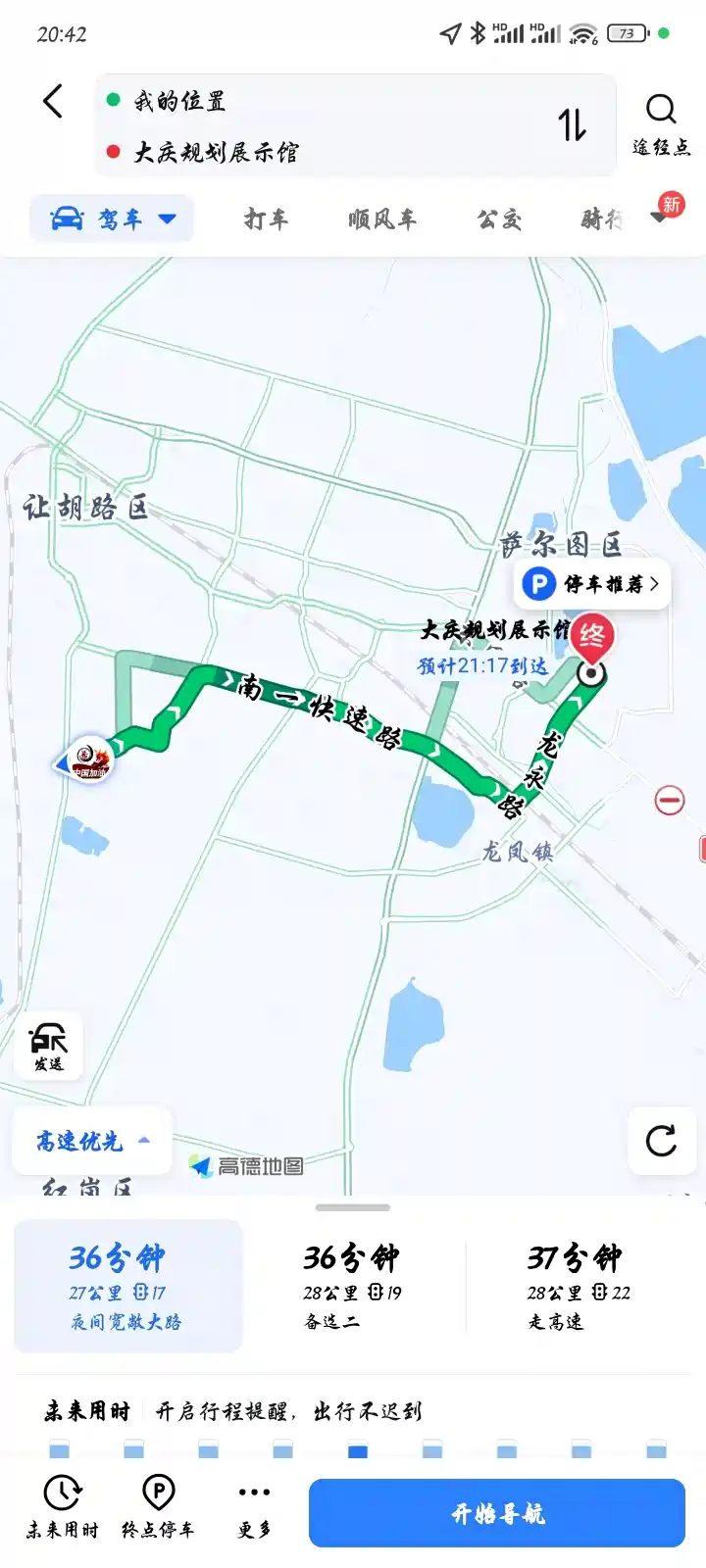This screenshot has width=706, height=1568.
Task: Choose the 备选二 route option
Action: click(352, 1286)
